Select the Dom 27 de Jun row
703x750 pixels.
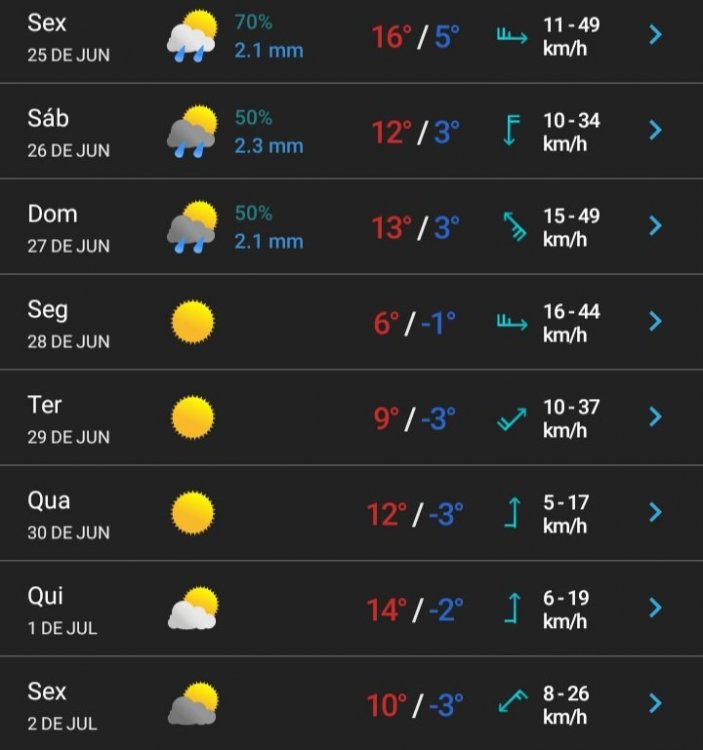coord(655,226)
